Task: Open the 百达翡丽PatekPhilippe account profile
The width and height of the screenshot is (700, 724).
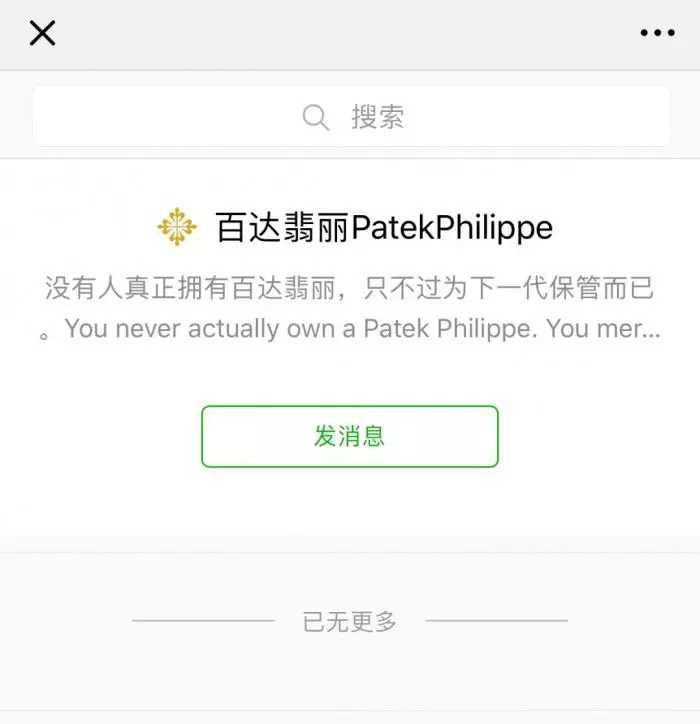Action: pos(383,228)
